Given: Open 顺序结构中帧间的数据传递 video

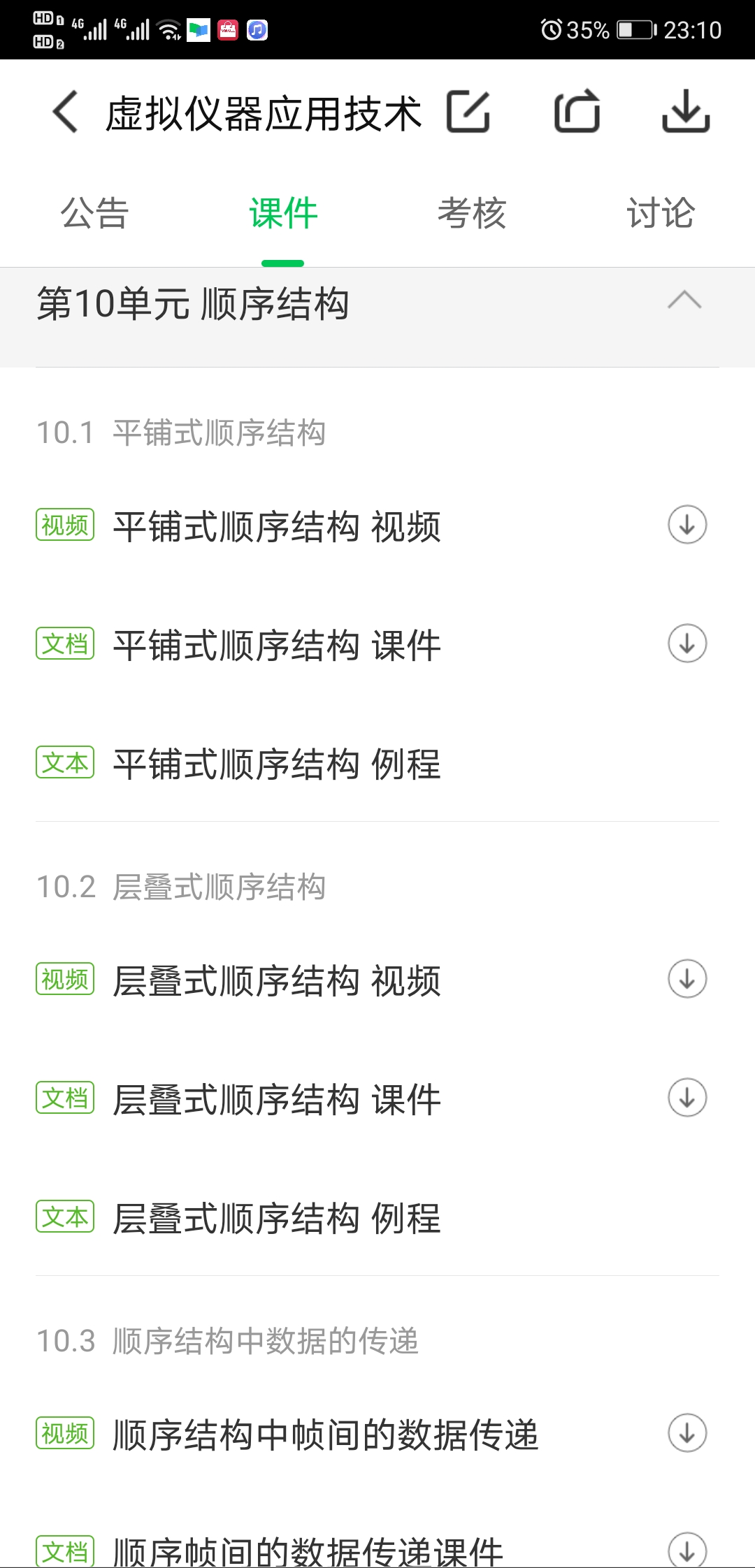Looking at the screenshot, I should pos(325,1435).
